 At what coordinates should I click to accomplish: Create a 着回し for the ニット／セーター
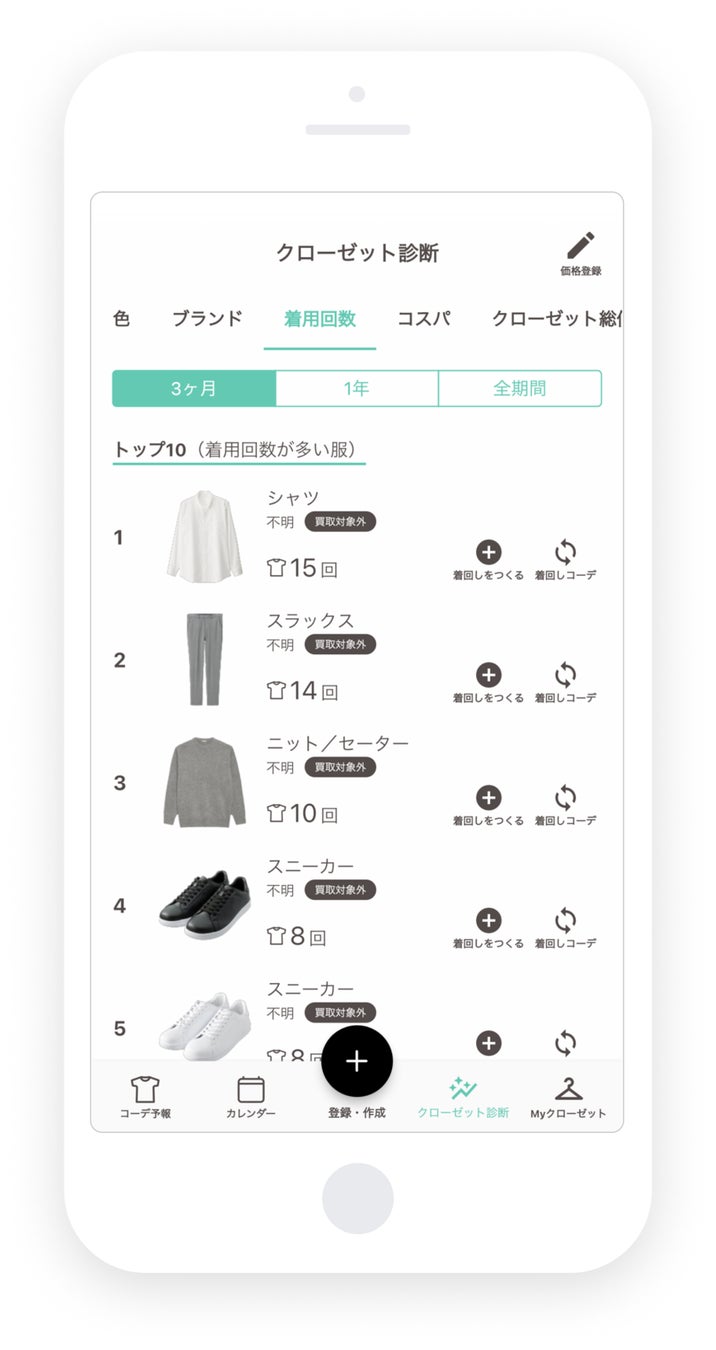488,805
